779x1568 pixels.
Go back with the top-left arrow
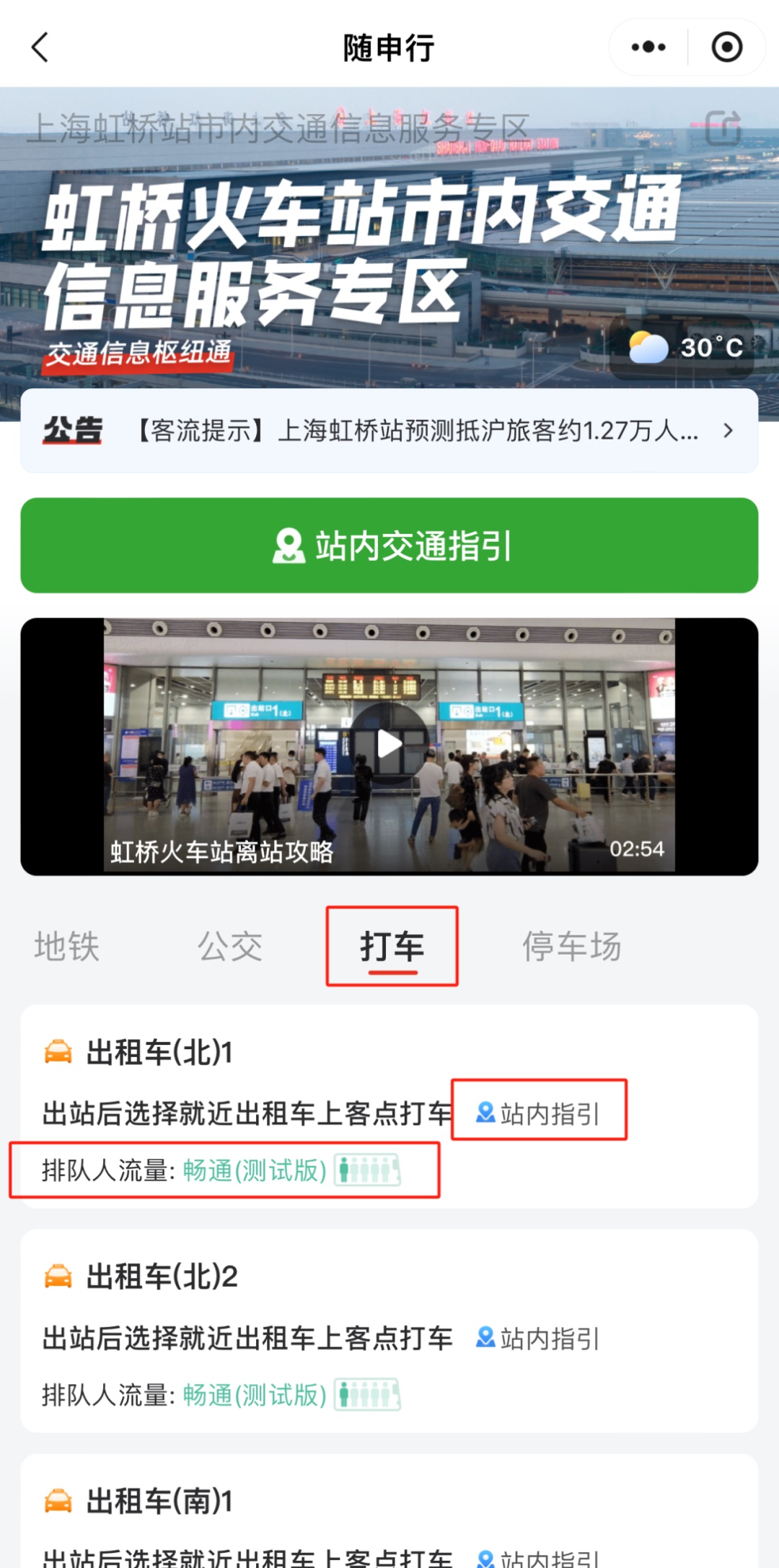[40, 48]
